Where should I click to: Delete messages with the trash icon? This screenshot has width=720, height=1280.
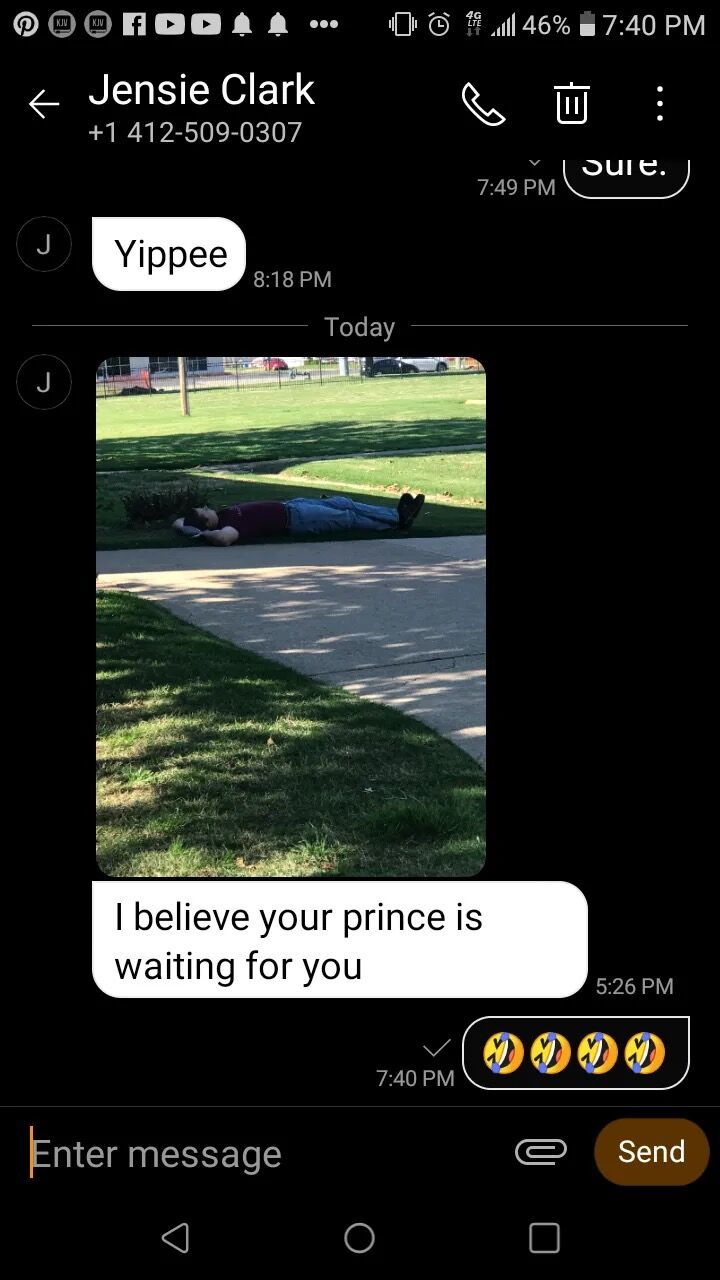571,104
